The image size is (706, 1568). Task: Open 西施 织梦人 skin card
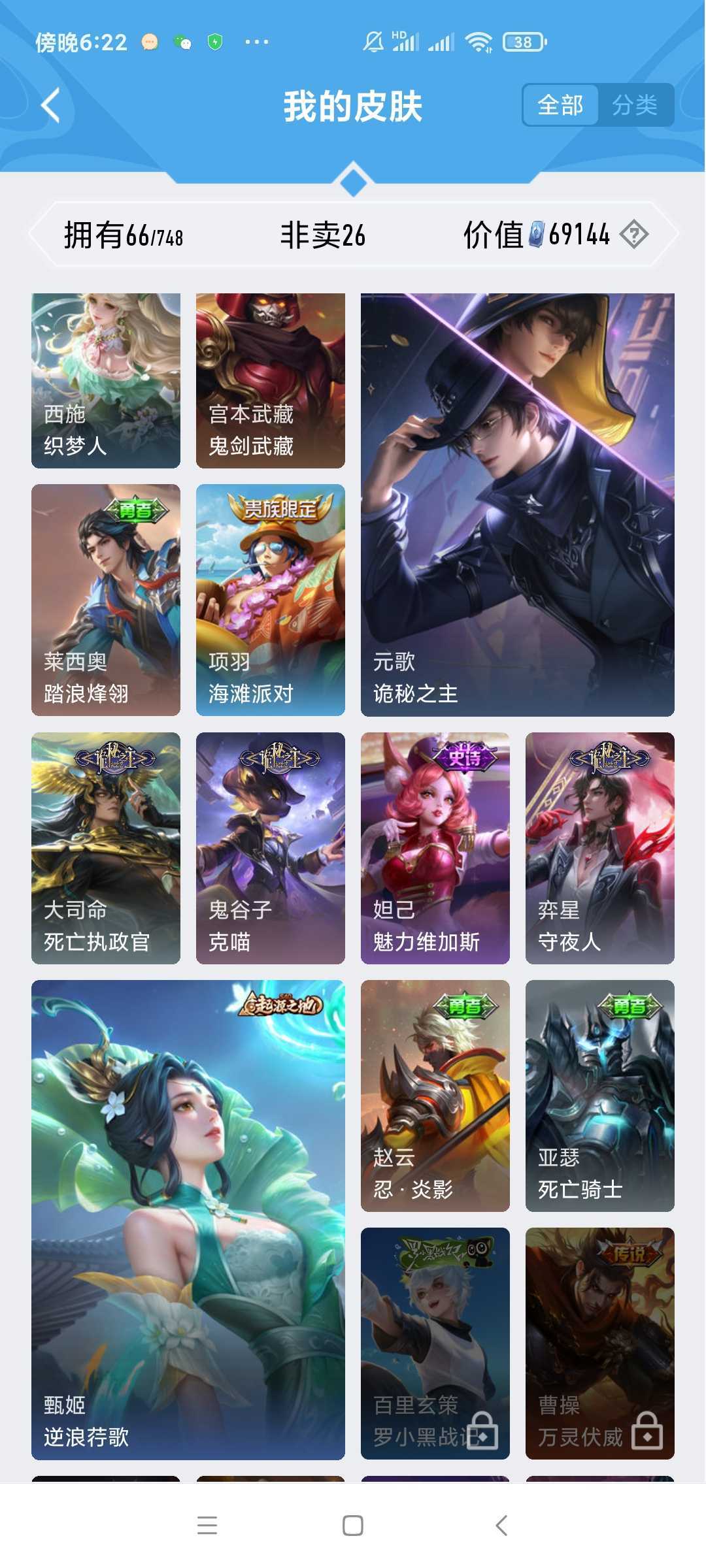106,380
